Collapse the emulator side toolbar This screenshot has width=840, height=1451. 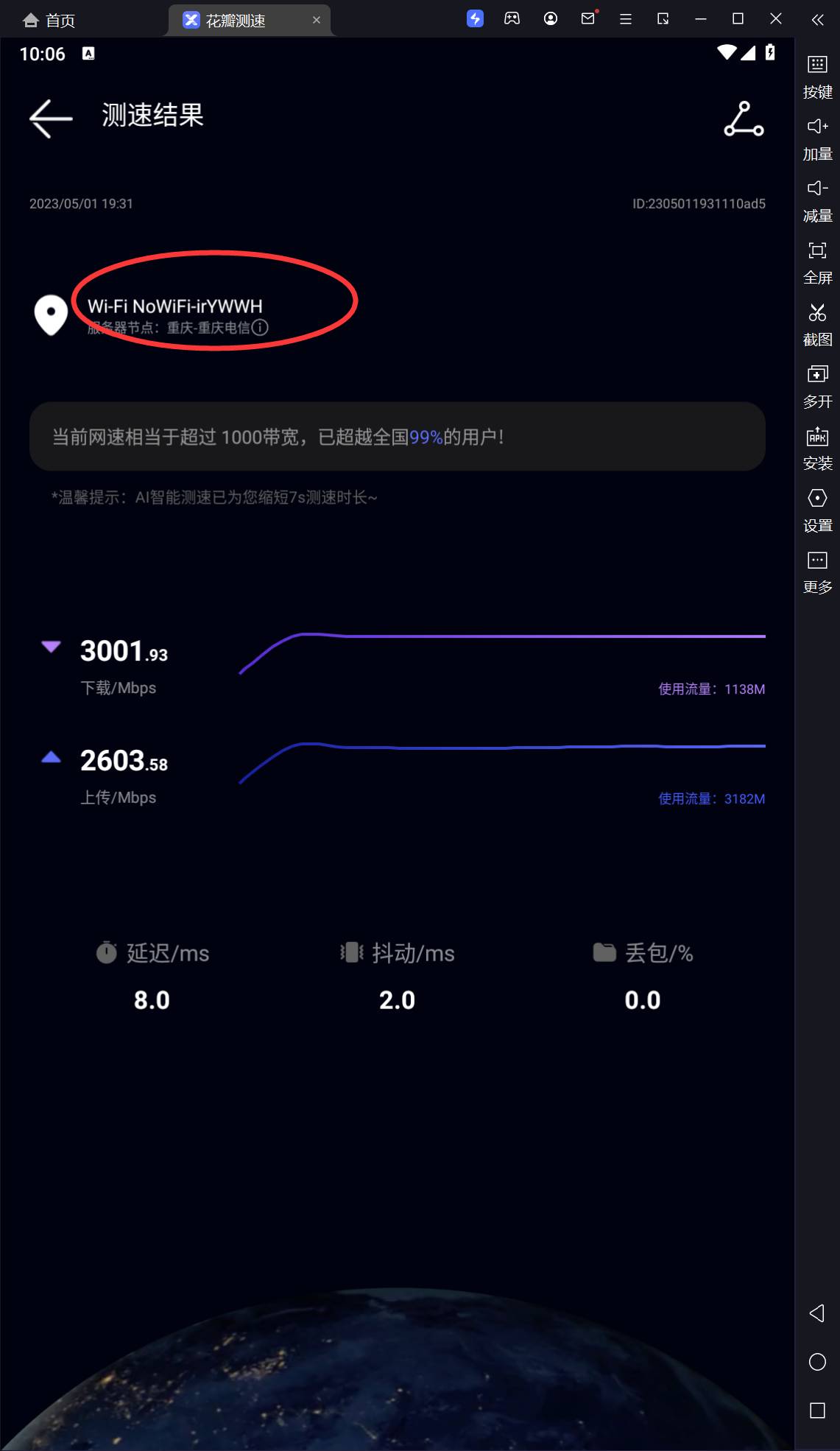[x=817, y=20]
